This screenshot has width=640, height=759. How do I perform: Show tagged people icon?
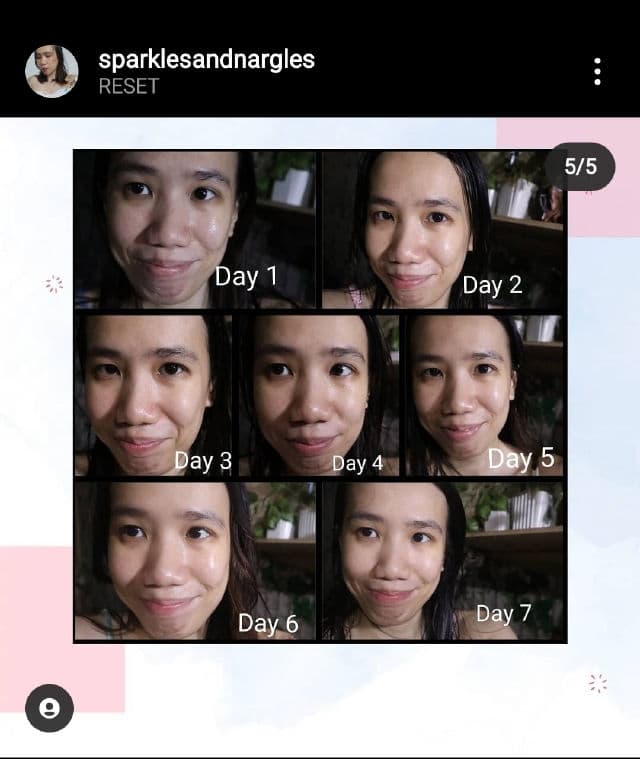point(50,708)
